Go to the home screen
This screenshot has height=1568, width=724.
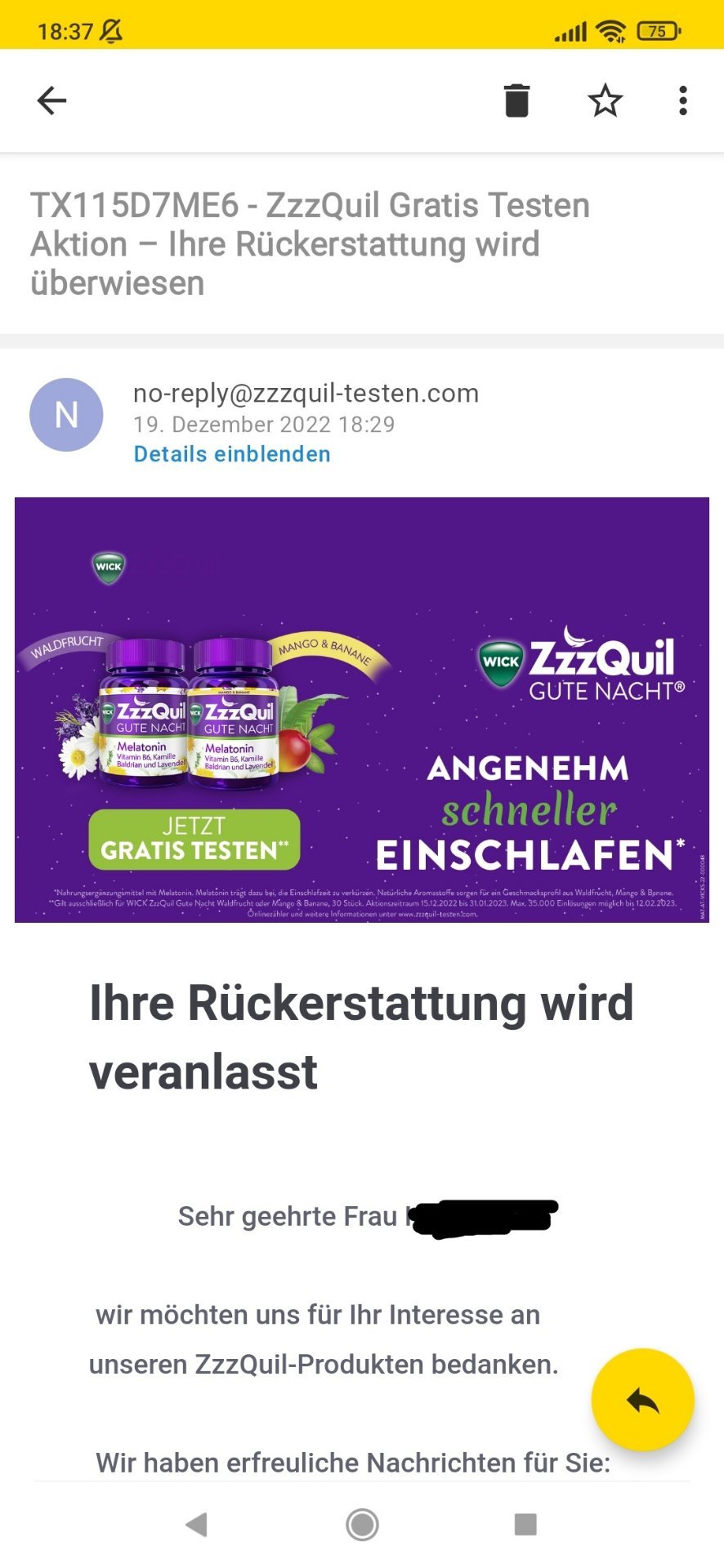click(362, 1524)
